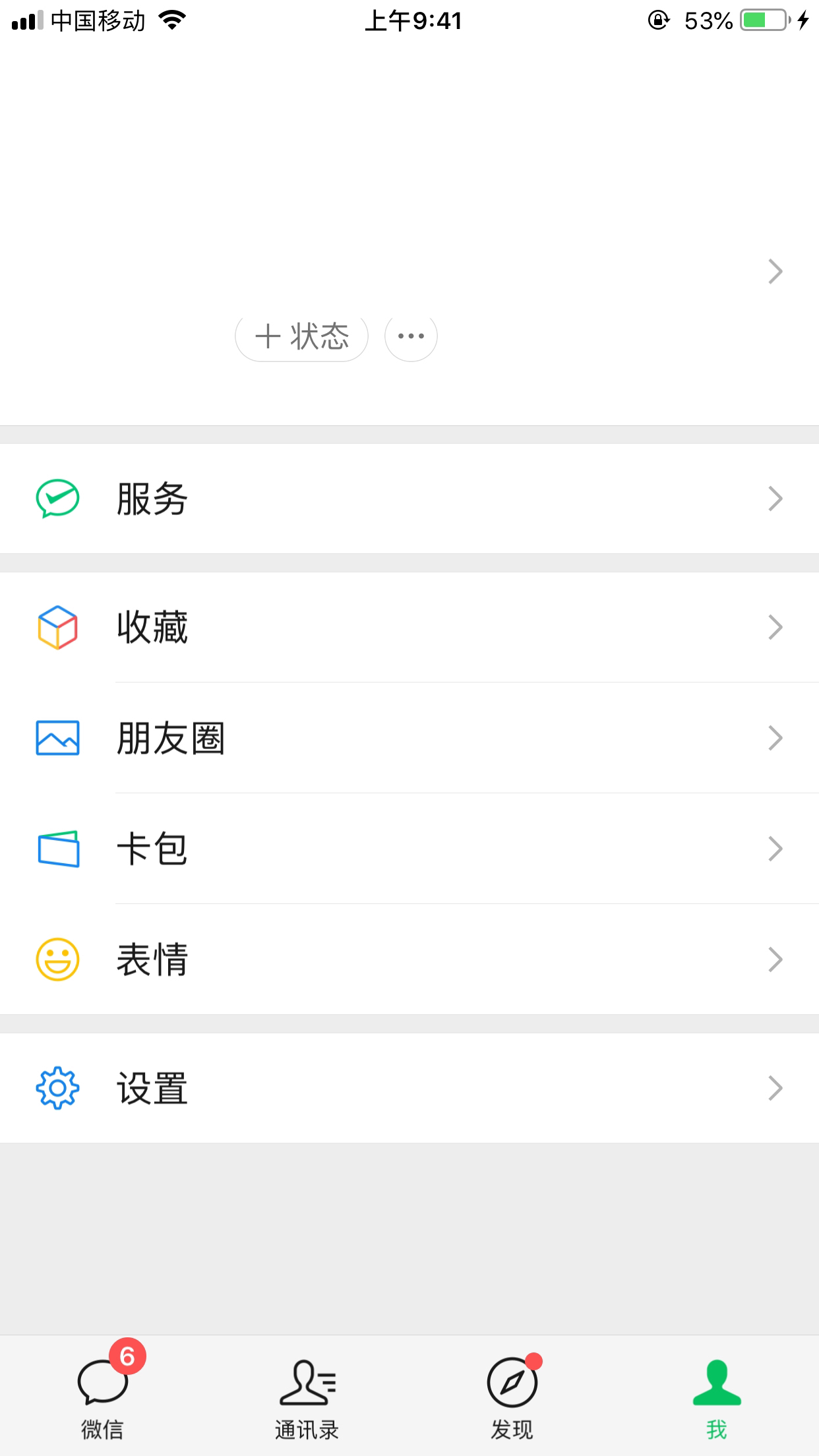Tap the 卡包 Card Package wallet icon
This screenshot has height=1456, width=819.
pyautogui.click(x=58, y=850)
